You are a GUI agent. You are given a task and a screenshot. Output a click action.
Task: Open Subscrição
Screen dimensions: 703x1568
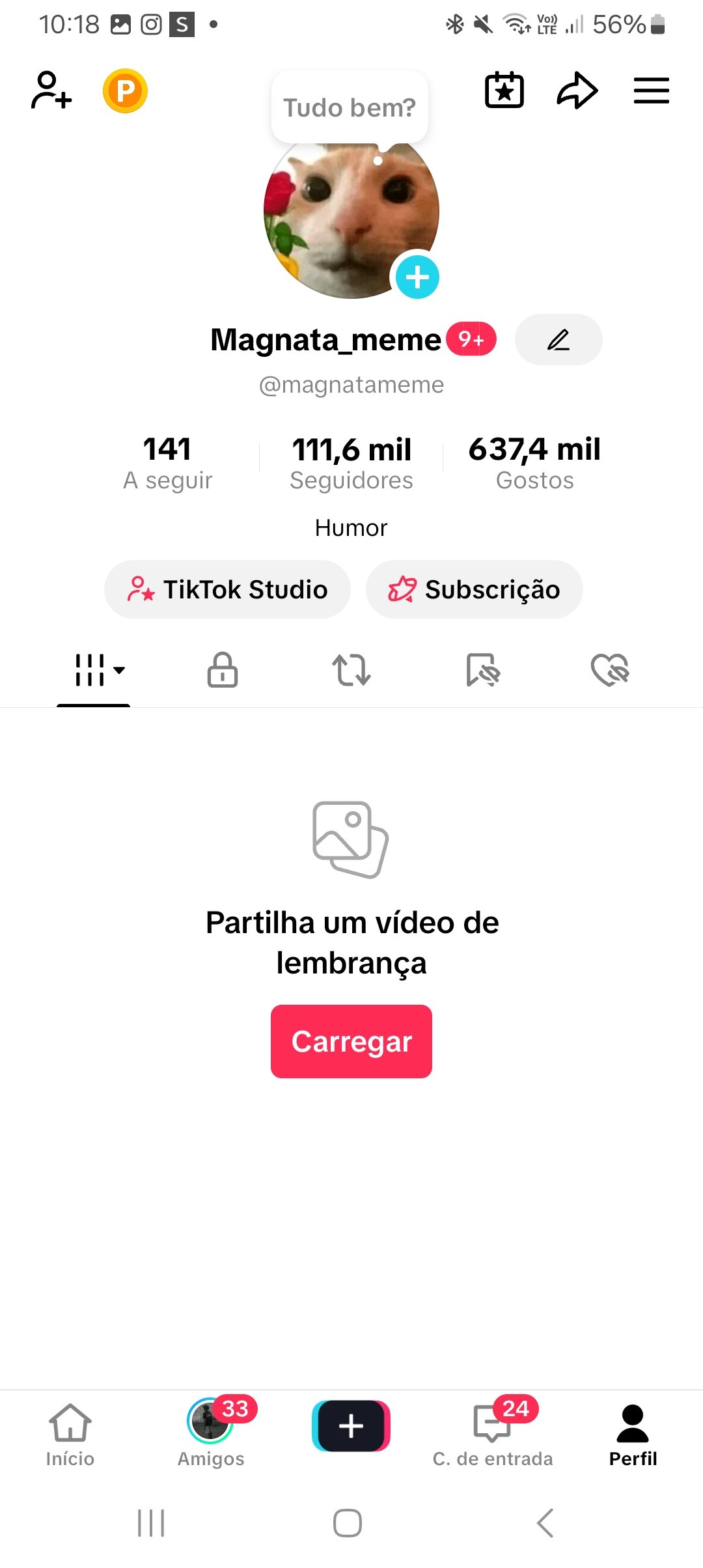[x=474, y=589]
